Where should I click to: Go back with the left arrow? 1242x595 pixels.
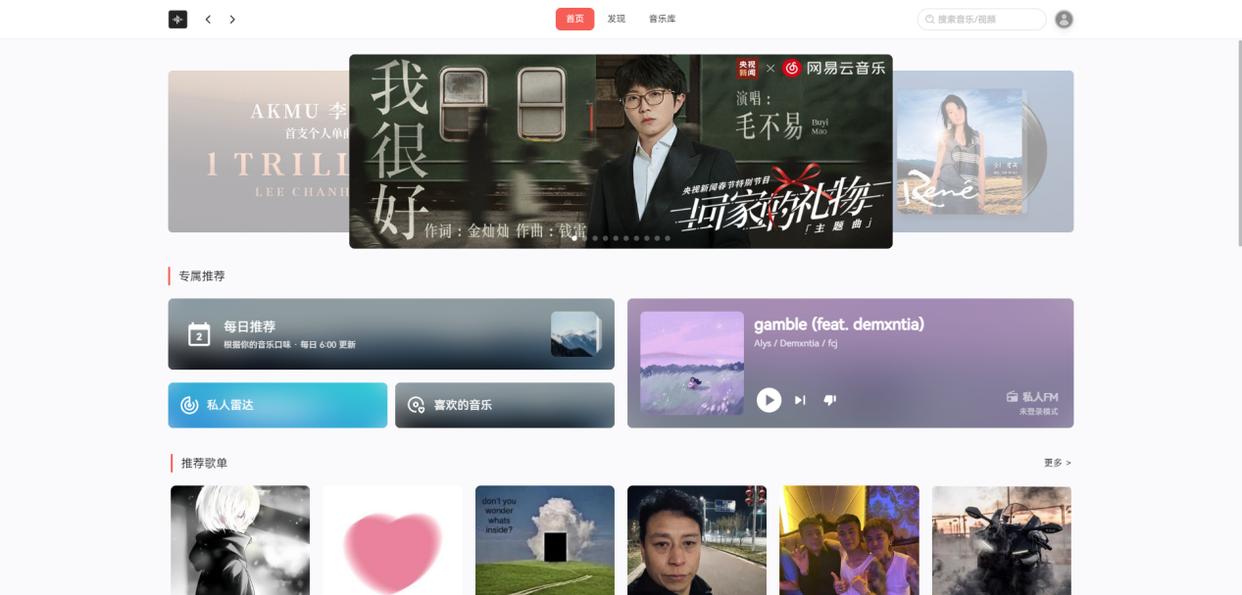pyautogui.click(x=208, y=19)
